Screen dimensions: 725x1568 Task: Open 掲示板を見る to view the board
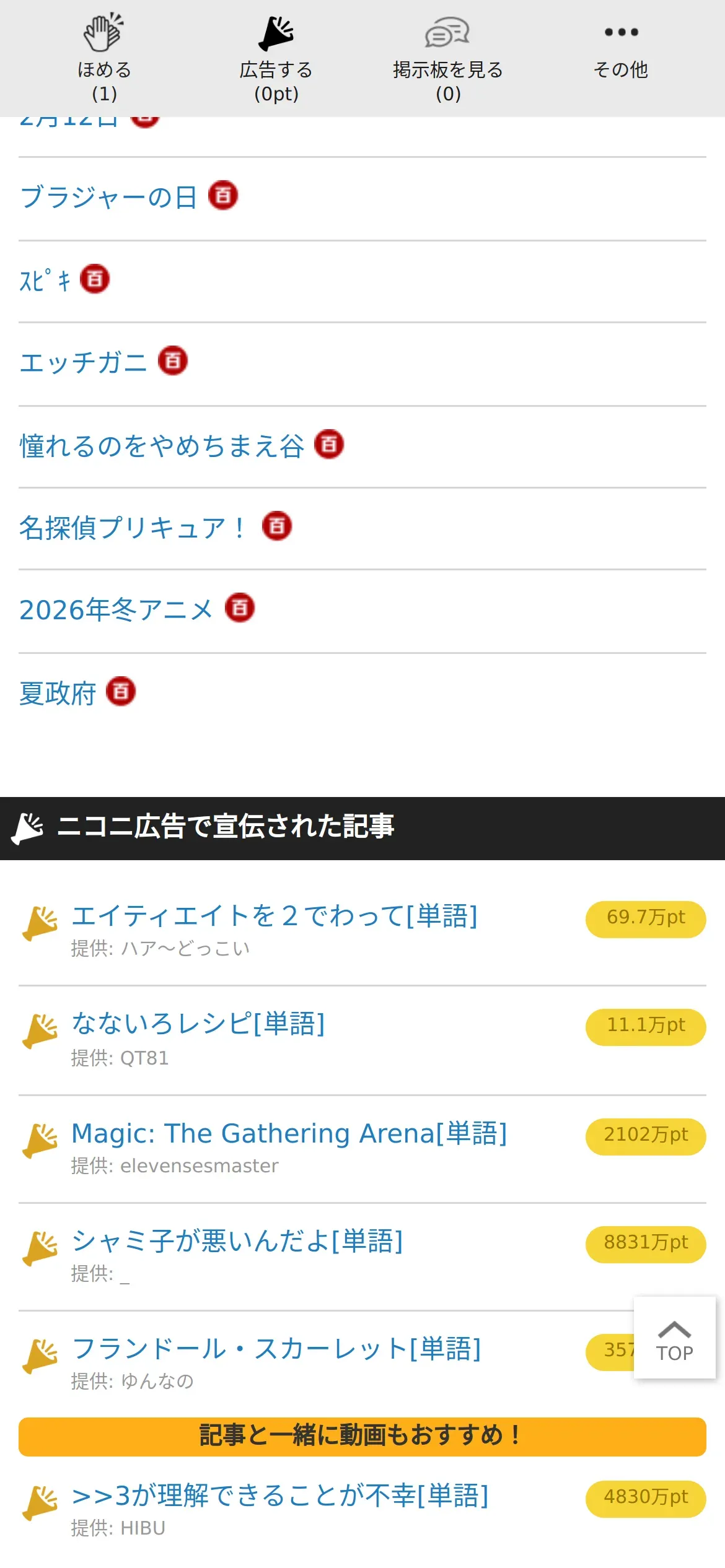tap(447, 57)
